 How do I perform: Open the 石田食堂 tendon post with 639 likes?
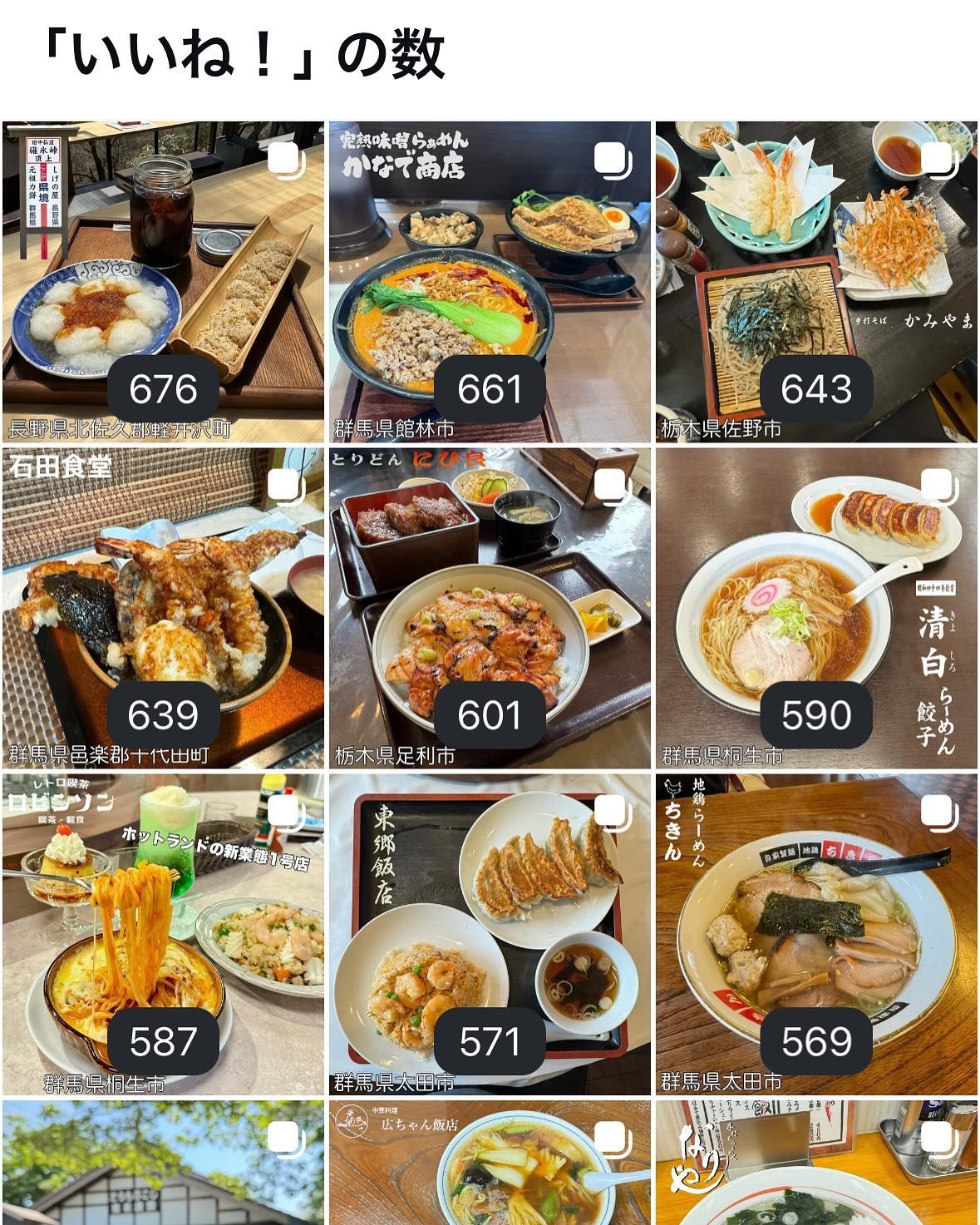[163, 607]
